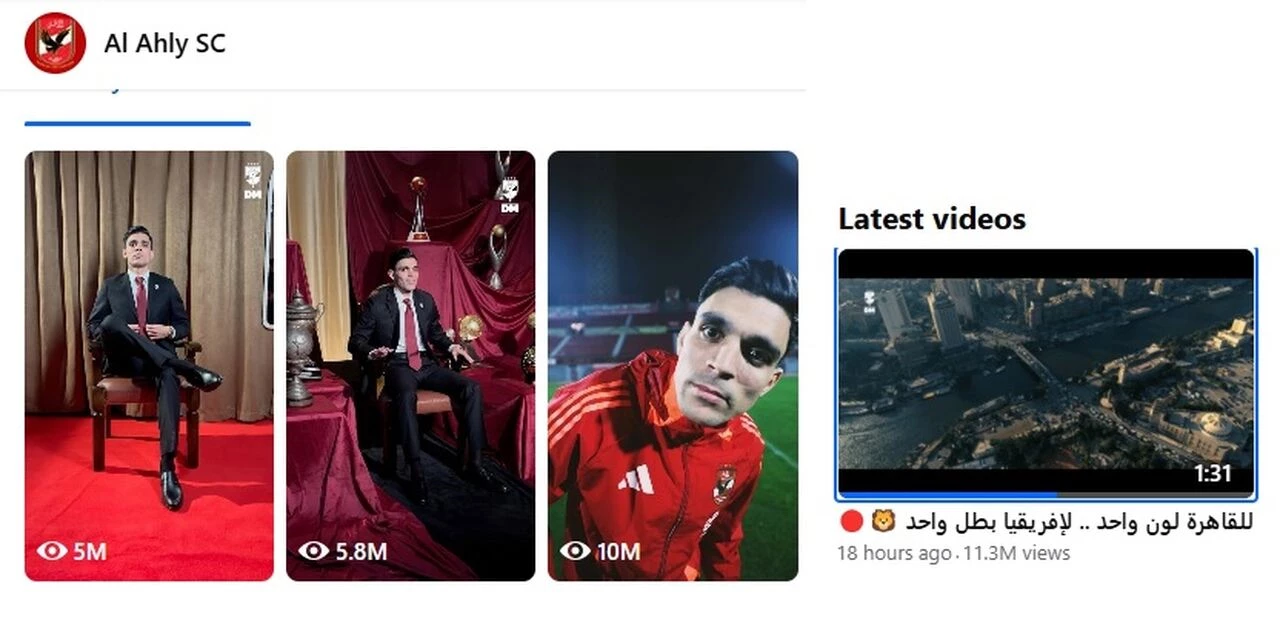
Task: Open the reel with 5M views
Action: [149, 365]
